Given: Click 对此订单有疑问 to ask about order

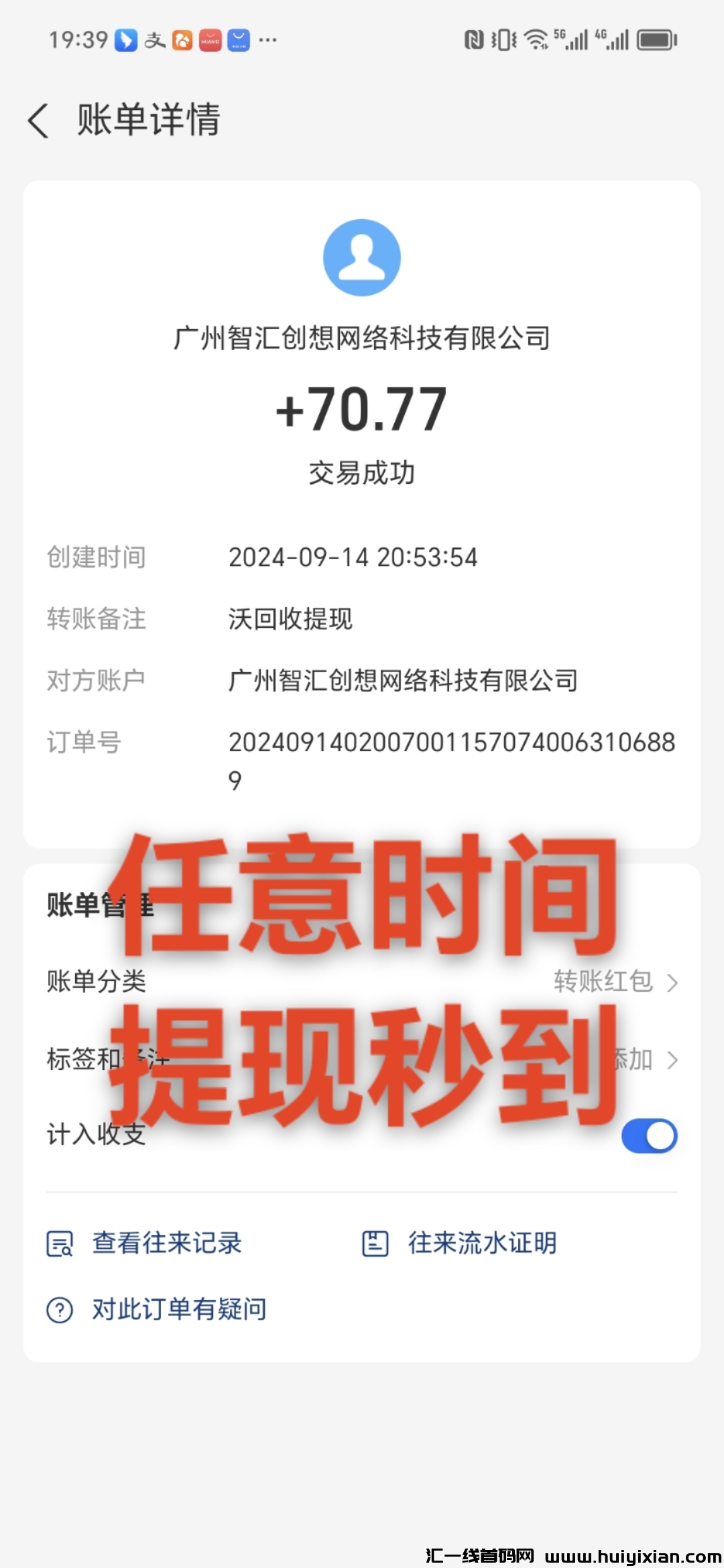Looking at the screenshot, I should tap(179, 1308).
